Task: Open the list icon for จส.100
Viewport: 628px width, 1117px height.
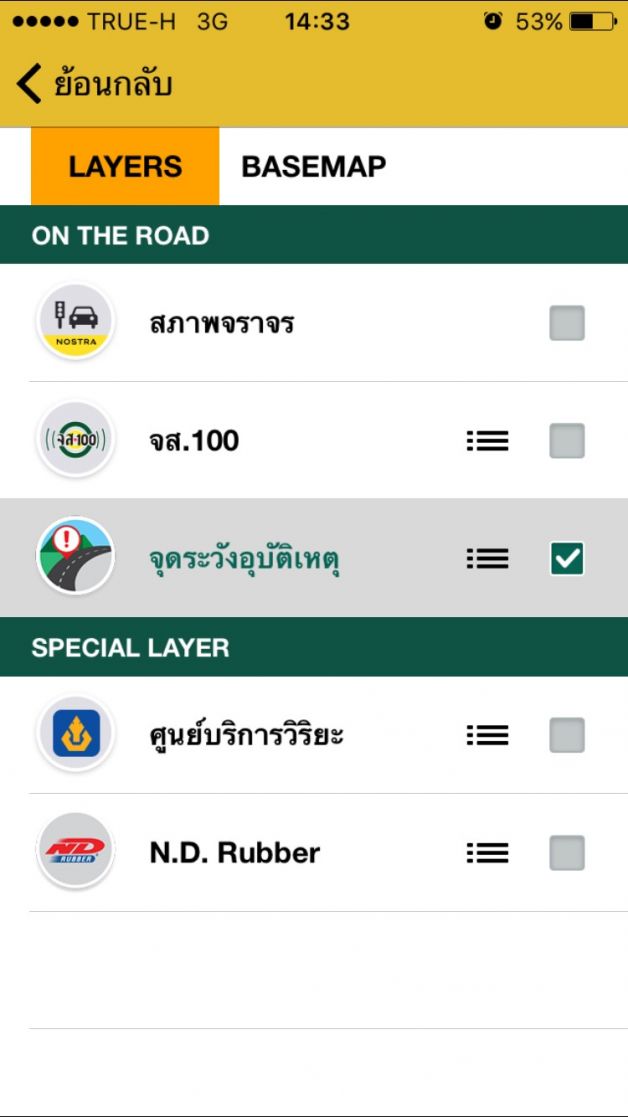Action: (487, 440)
